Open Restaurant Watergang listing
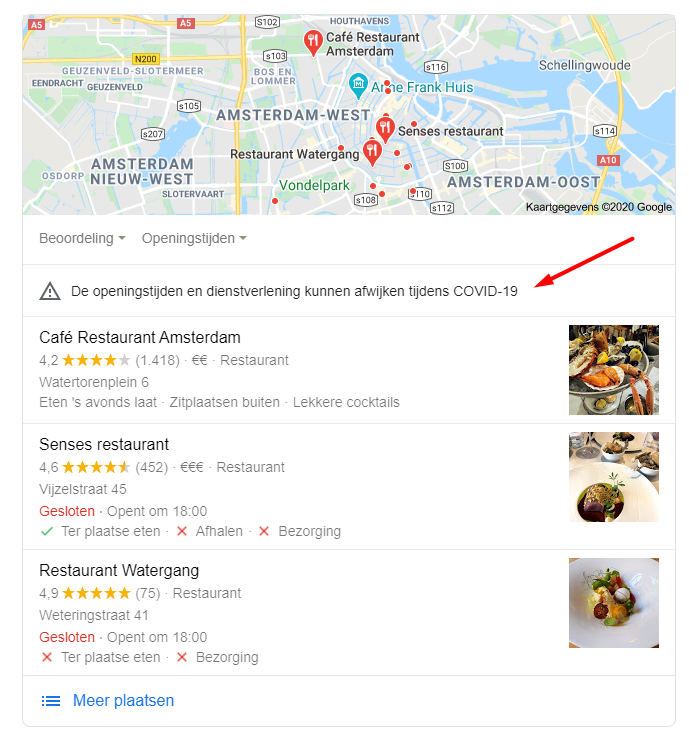This screenshot has height=741, width=689. click(119, 571)
